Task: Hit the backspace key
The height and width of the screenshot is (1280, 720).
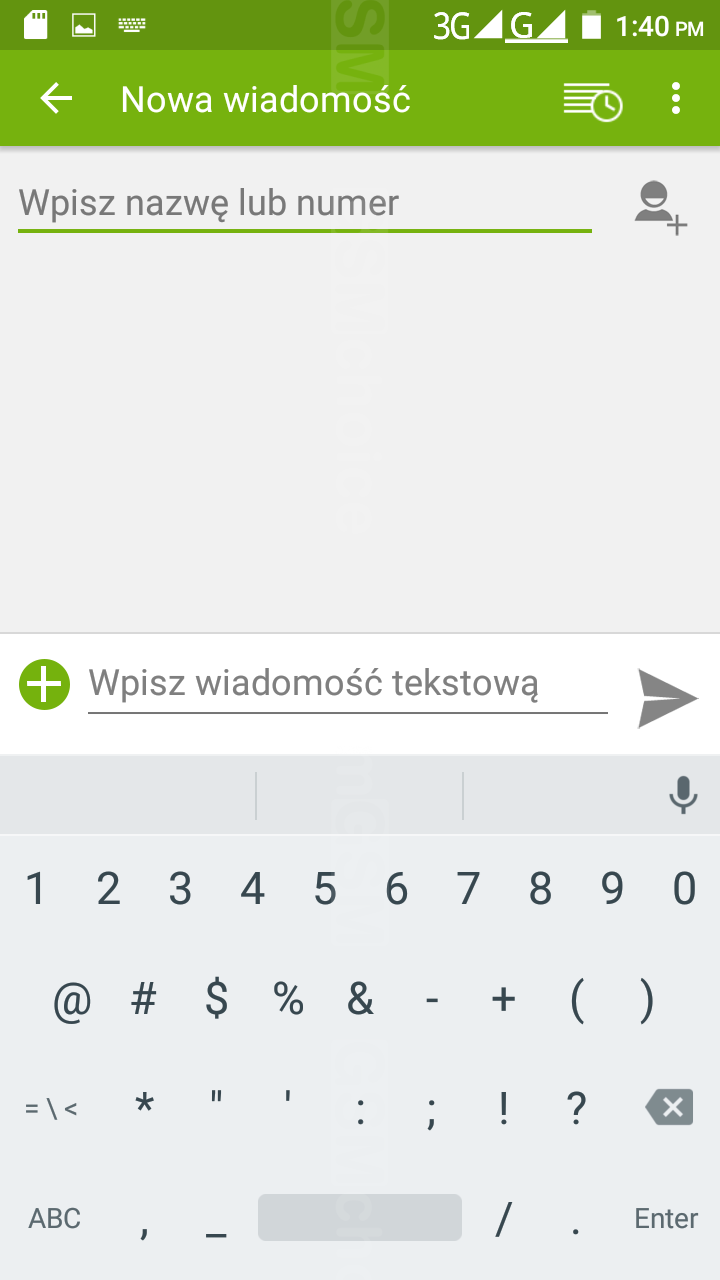Action: (669, 1107)
